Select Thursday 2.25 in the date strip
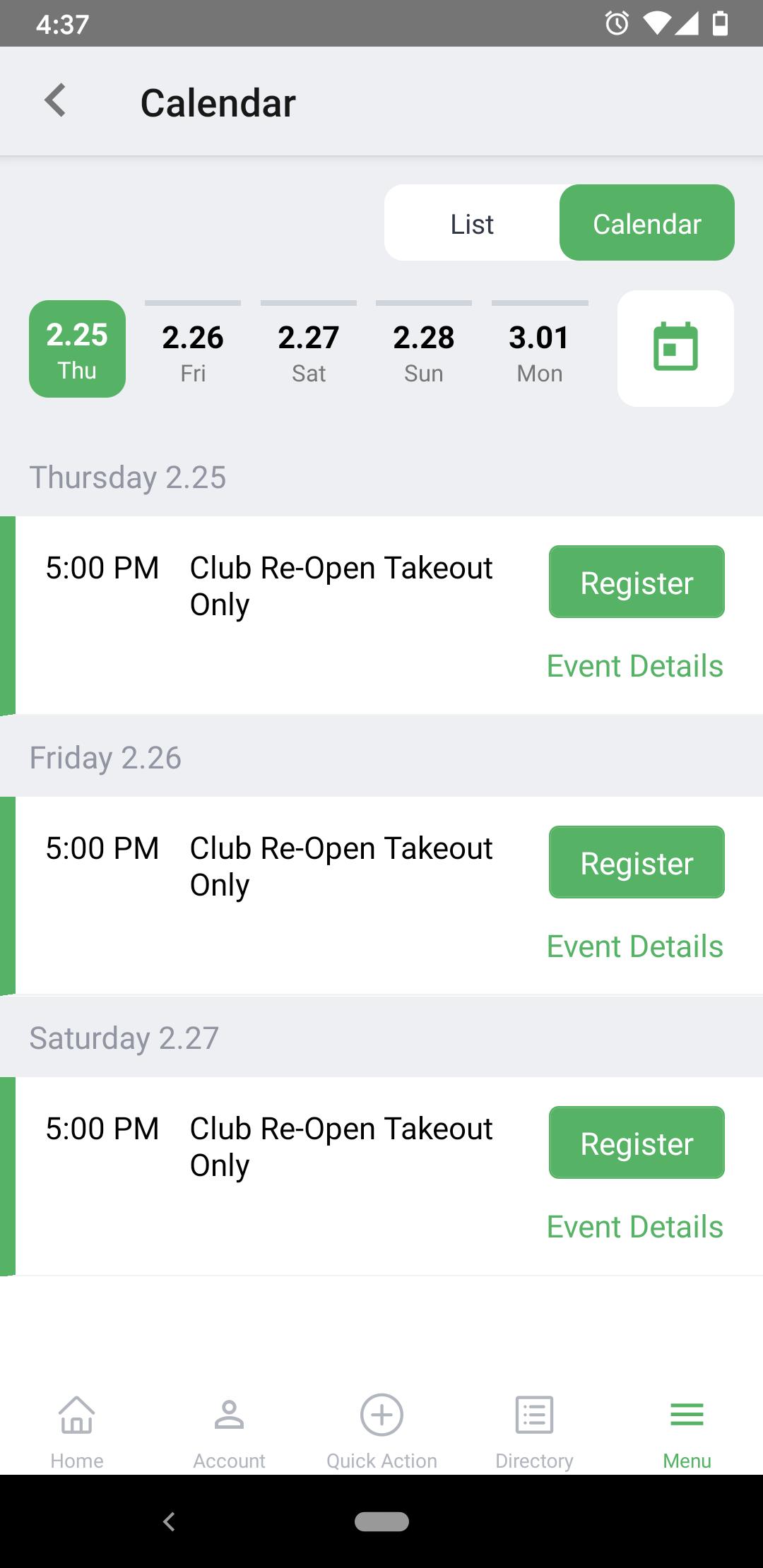Image resolution: width=763 pixels, height=1568 pixels. pos(77,349)
